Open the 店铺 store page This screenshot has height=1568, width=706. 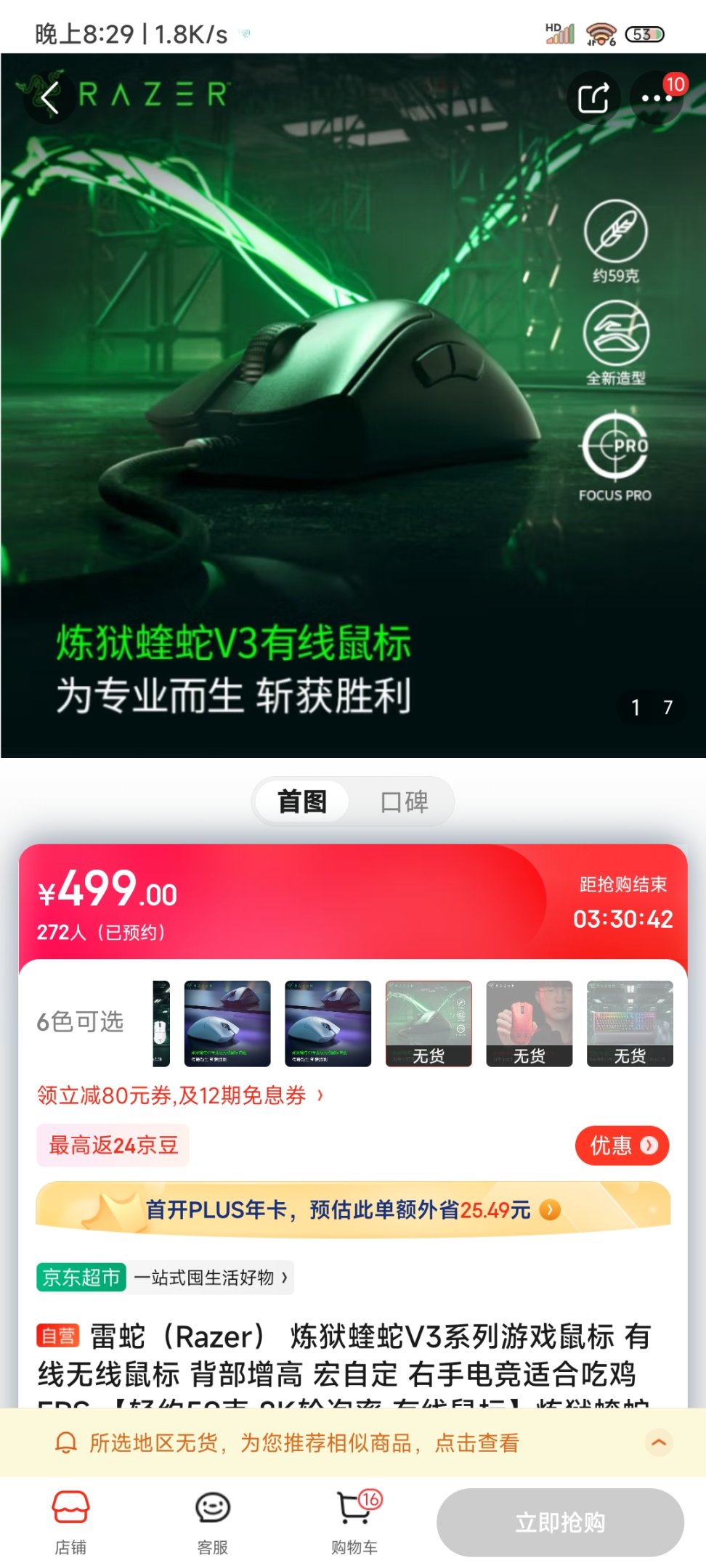pos(70,1522)
